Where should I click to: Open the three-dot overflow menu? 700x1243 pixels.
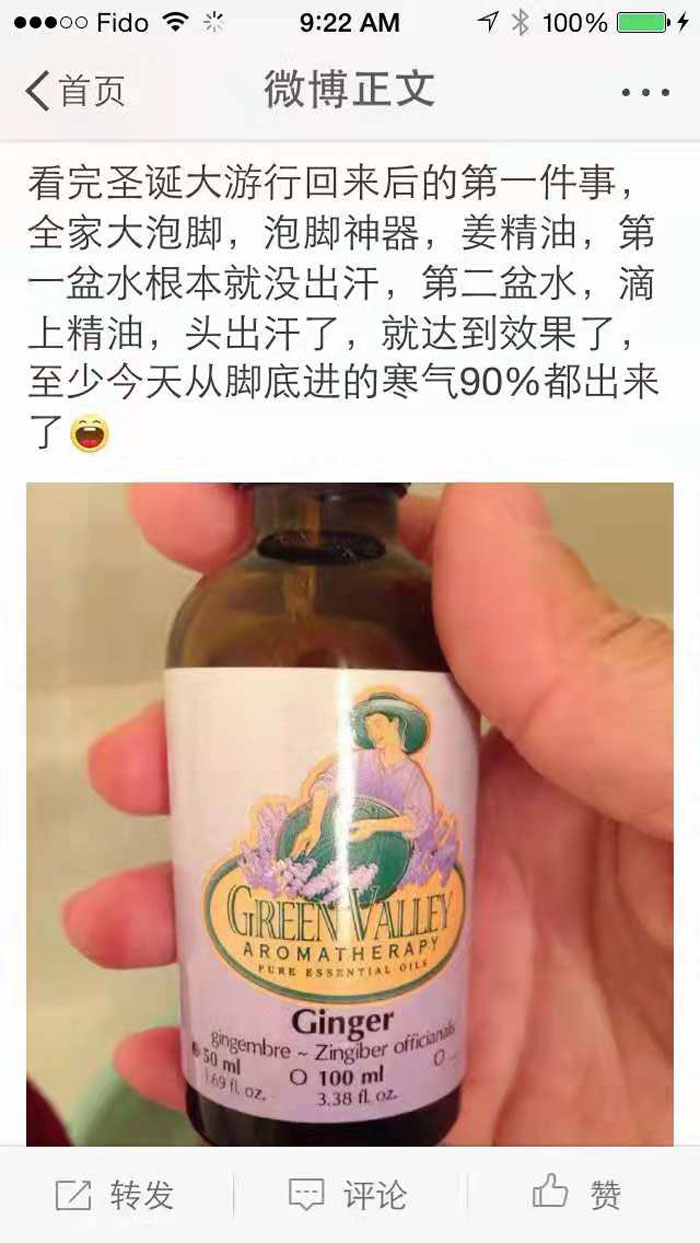(x=644, y=92)
